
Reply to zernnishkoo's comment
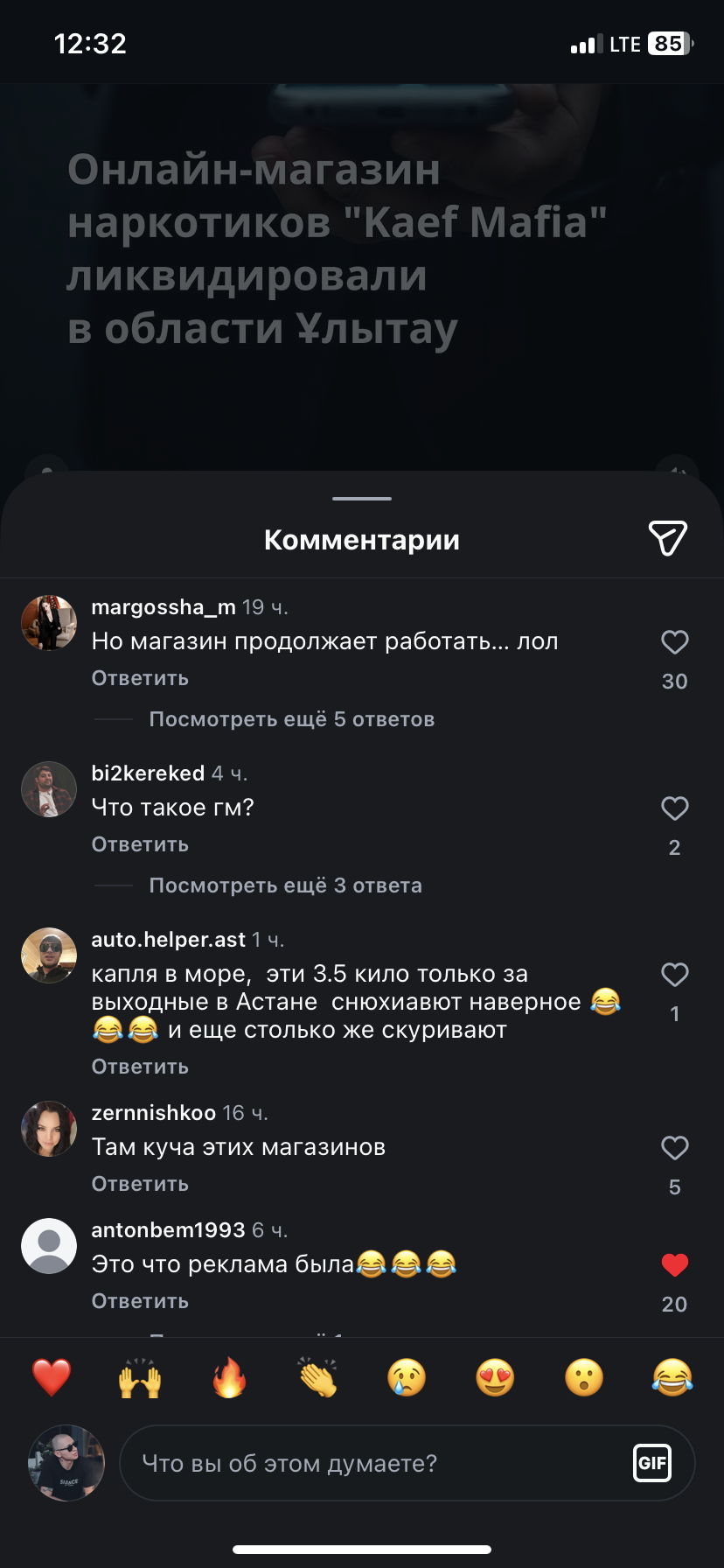[140, 1184]
